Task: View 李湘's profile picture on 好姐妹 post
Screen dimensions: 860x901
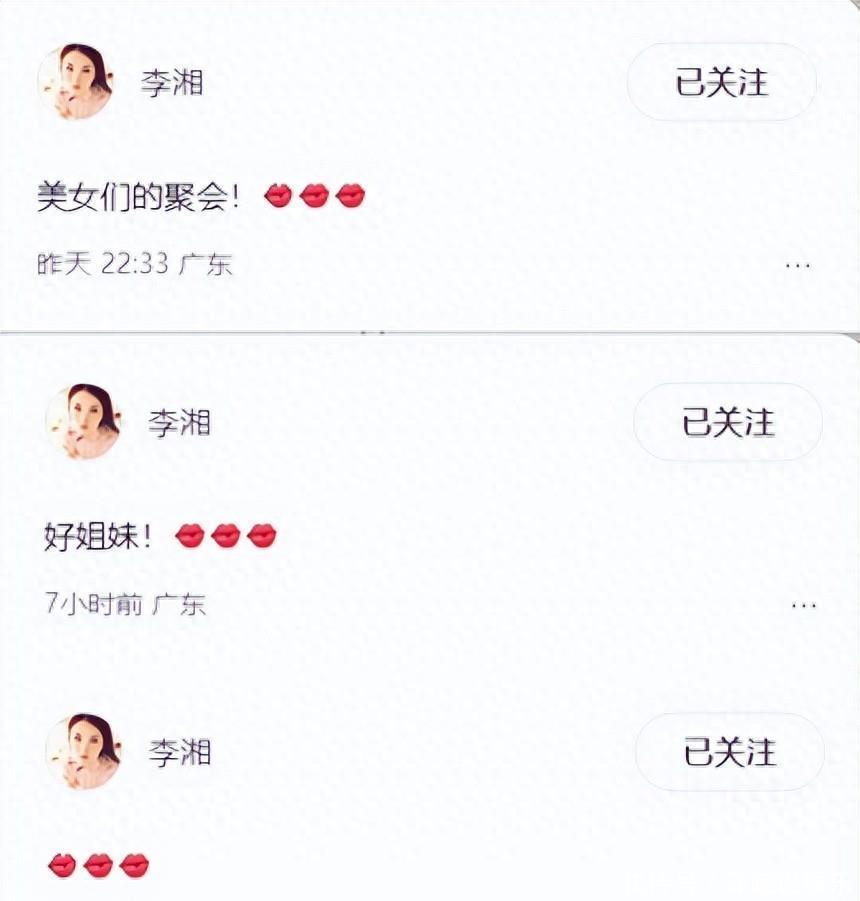Action: point(83,422)
